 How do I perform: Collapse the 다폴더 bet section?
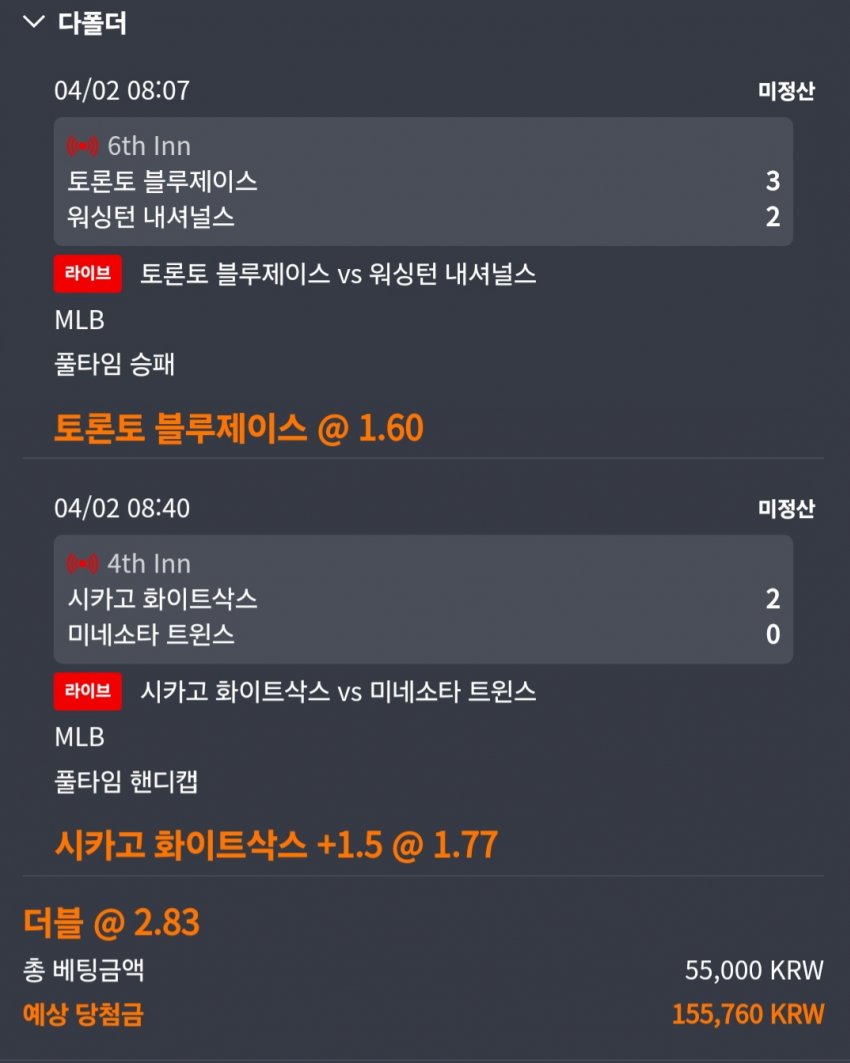coord(34,21)
